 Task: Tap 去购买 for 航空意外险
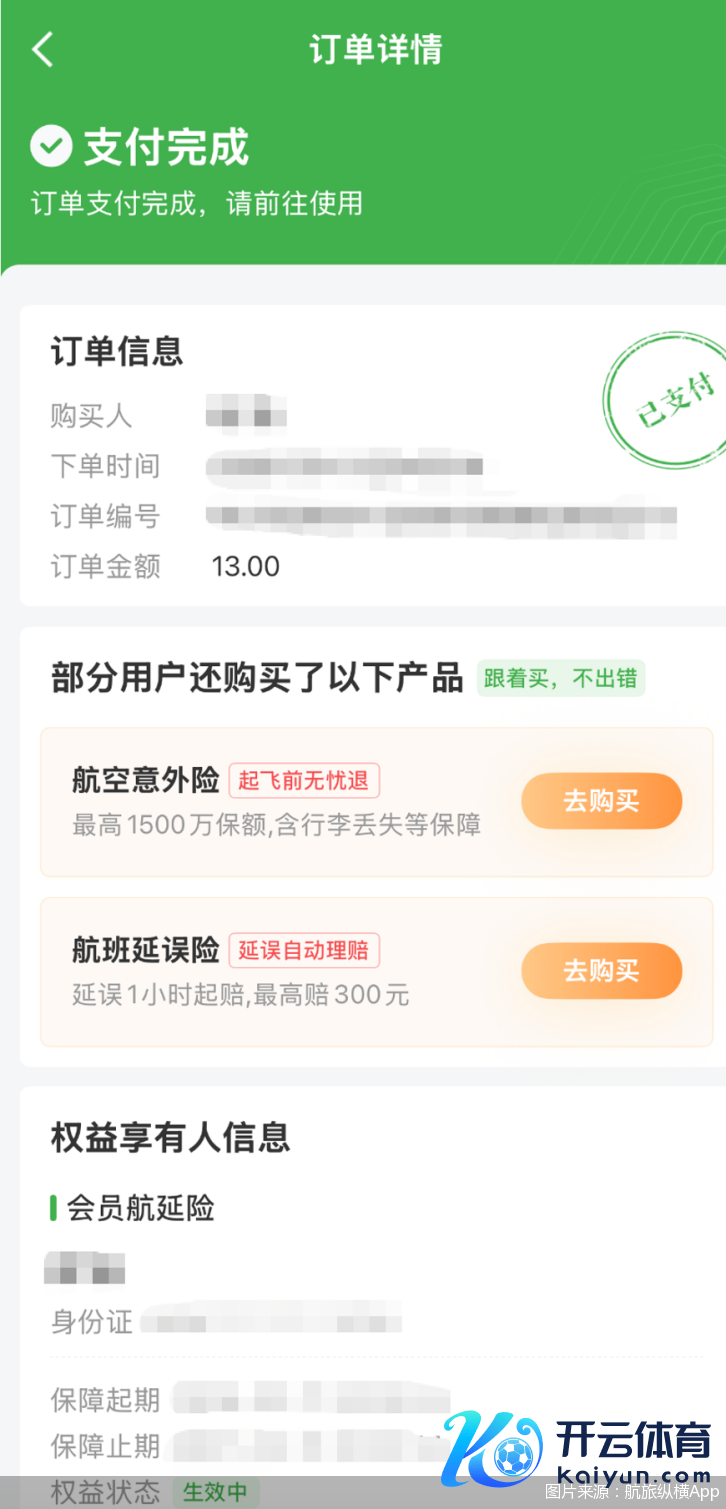(x=601, y=800)
